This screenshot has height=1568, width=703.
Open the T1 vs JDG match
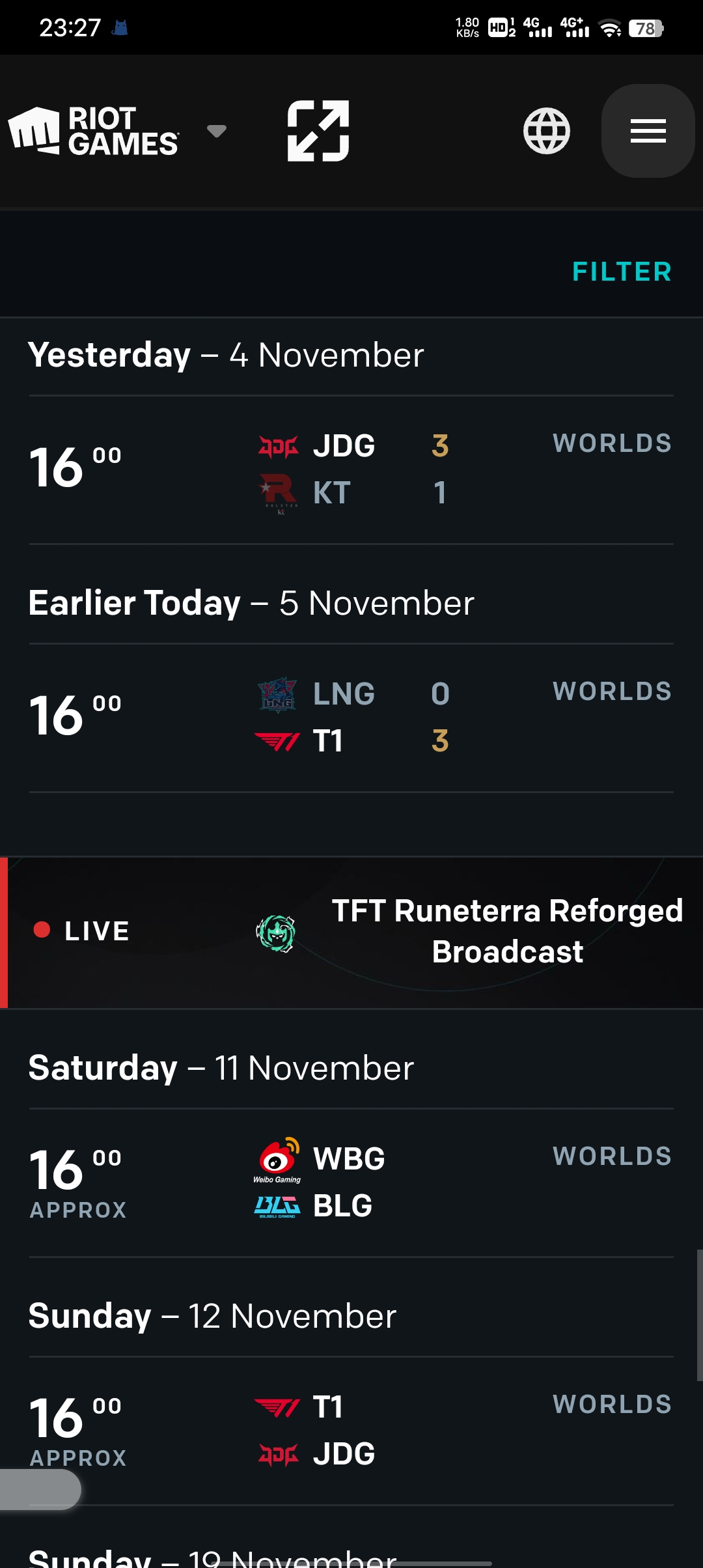351,1430
